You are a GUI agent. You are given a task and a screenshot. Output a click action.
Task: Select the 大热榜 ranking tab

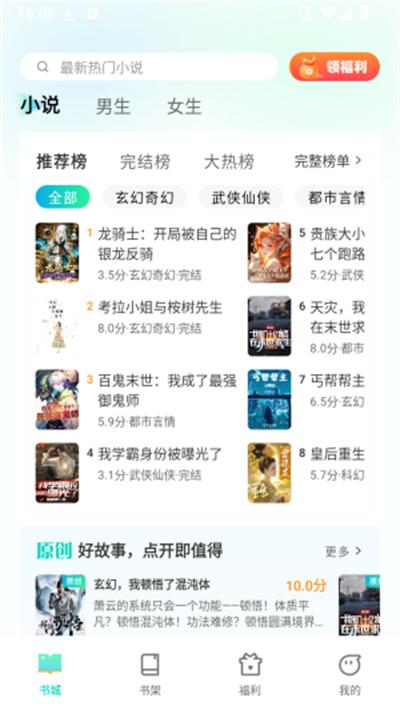pos(229,161)
